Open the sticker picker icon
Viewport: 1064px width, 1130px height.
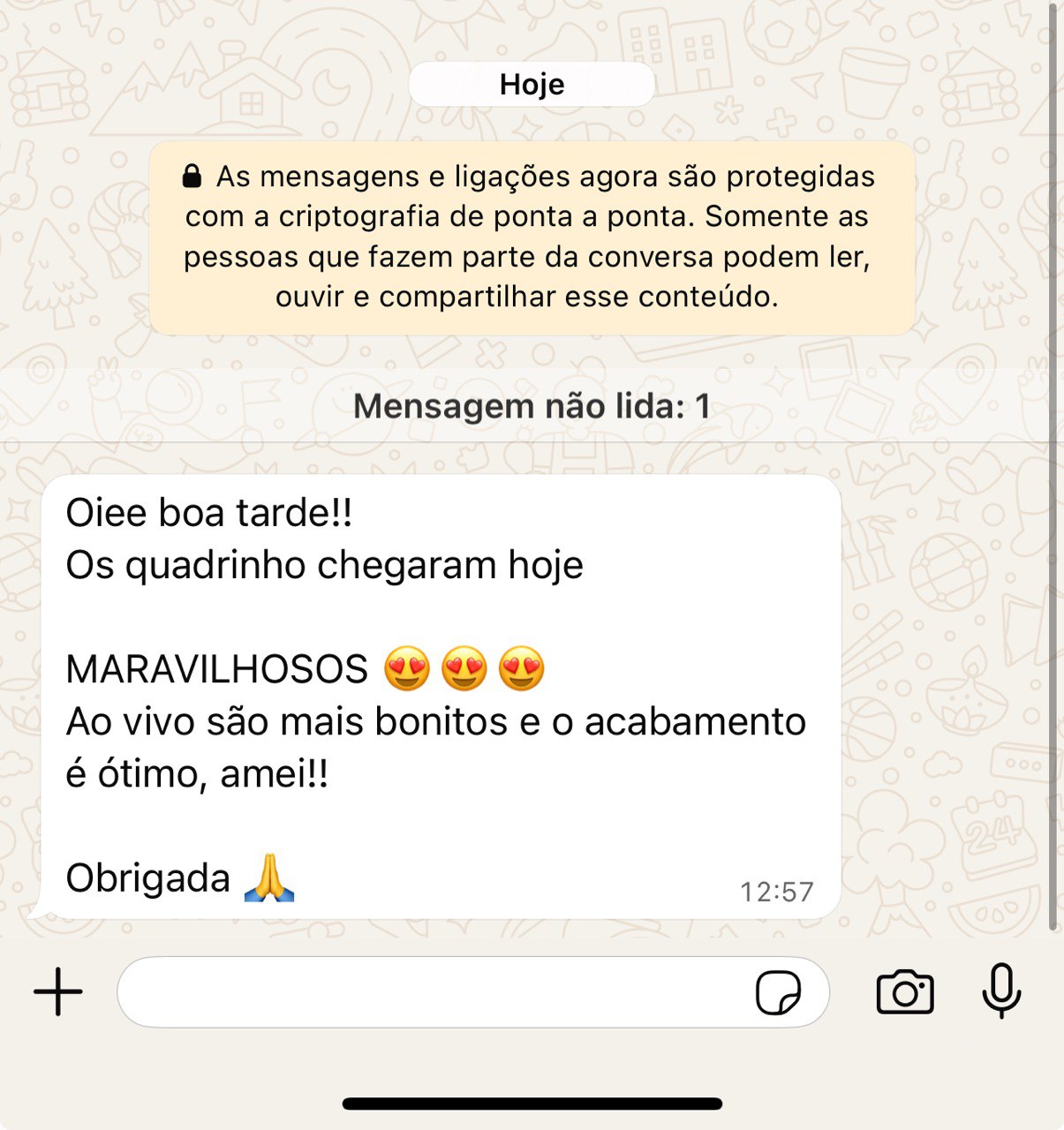pyautogui.click(x=778, y=992)
